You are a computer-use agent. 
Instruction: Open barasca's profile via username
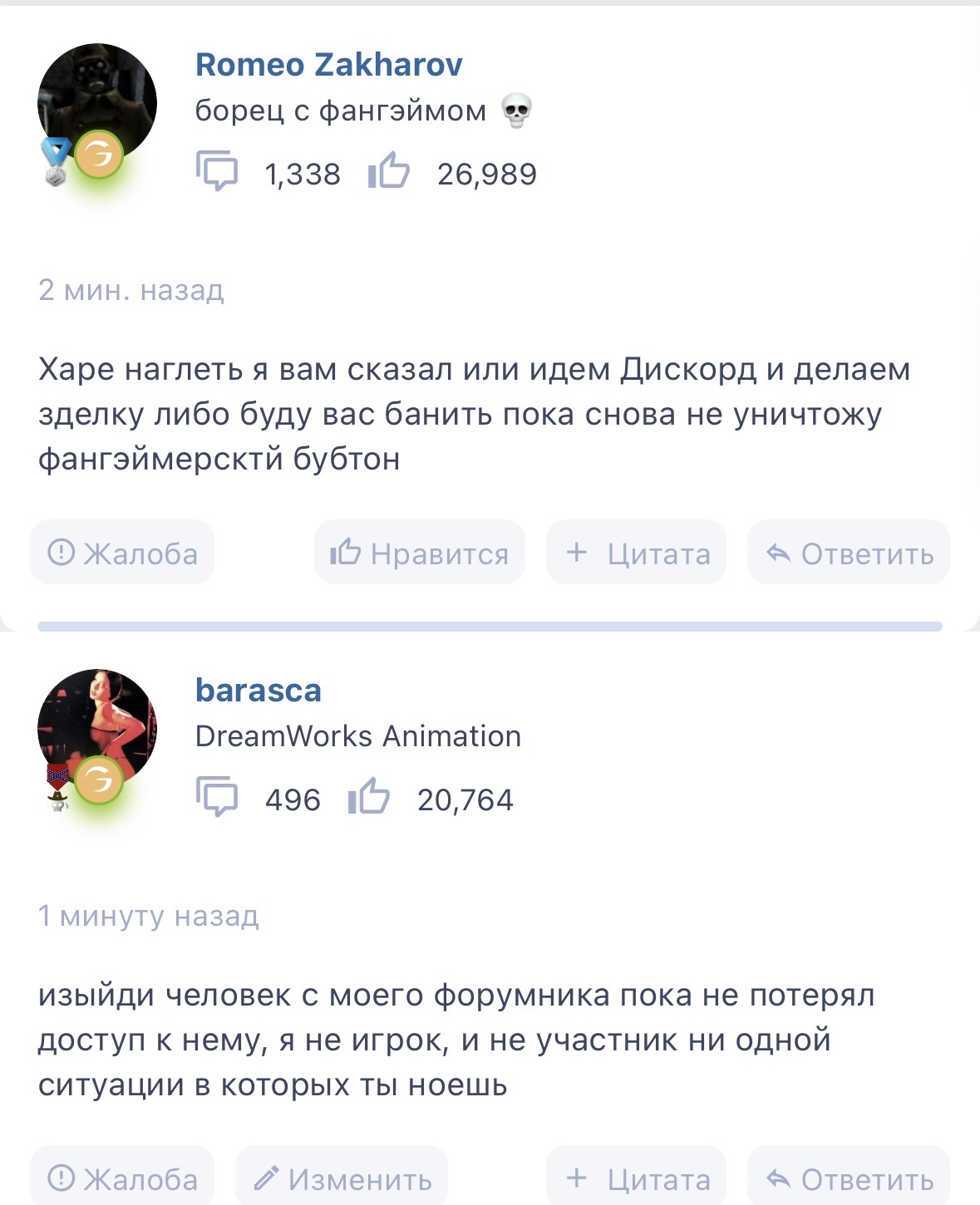pos(258,691)
